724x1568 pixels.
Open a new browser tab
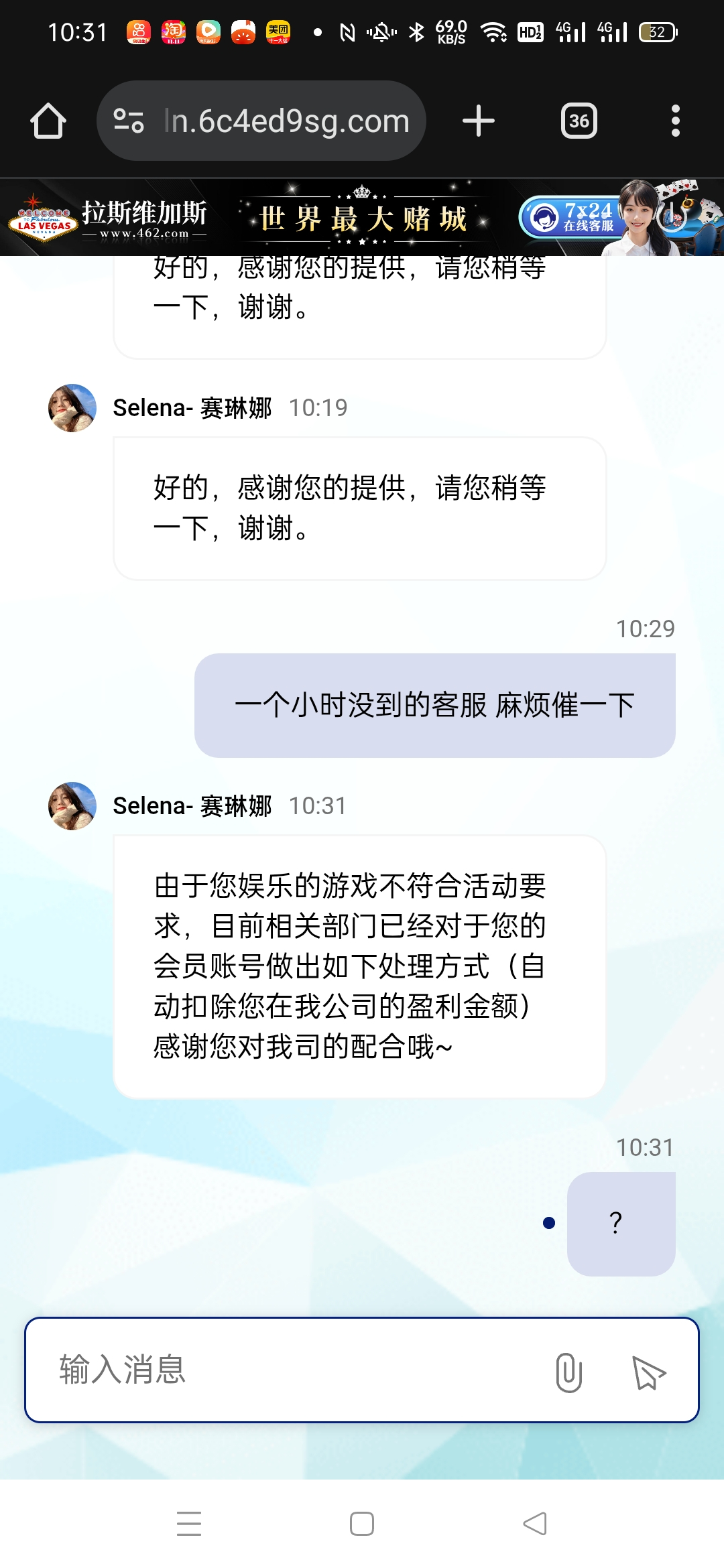(479, 121)
